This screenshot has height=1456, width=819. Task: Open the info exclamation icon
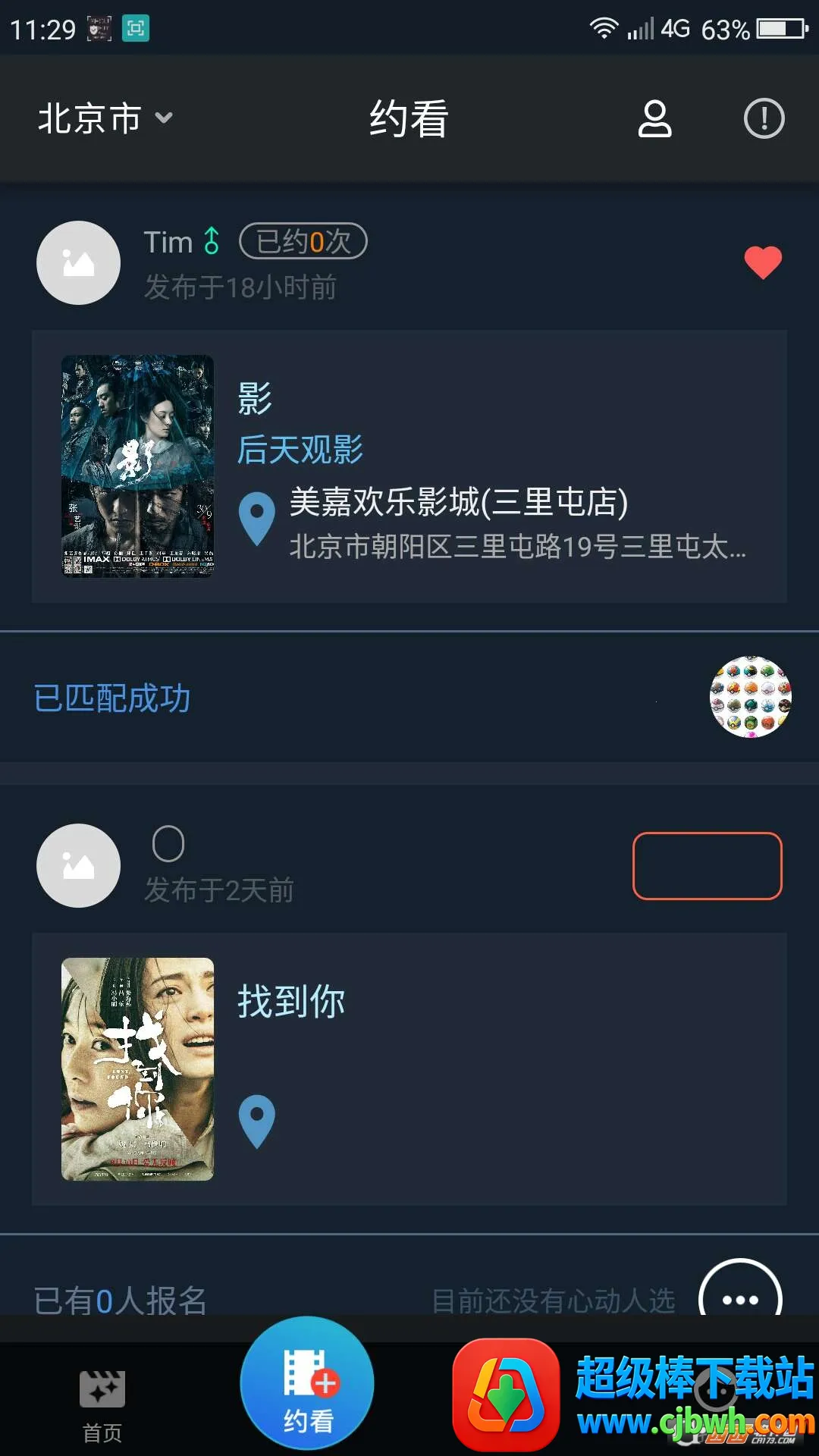click(764, 119)
